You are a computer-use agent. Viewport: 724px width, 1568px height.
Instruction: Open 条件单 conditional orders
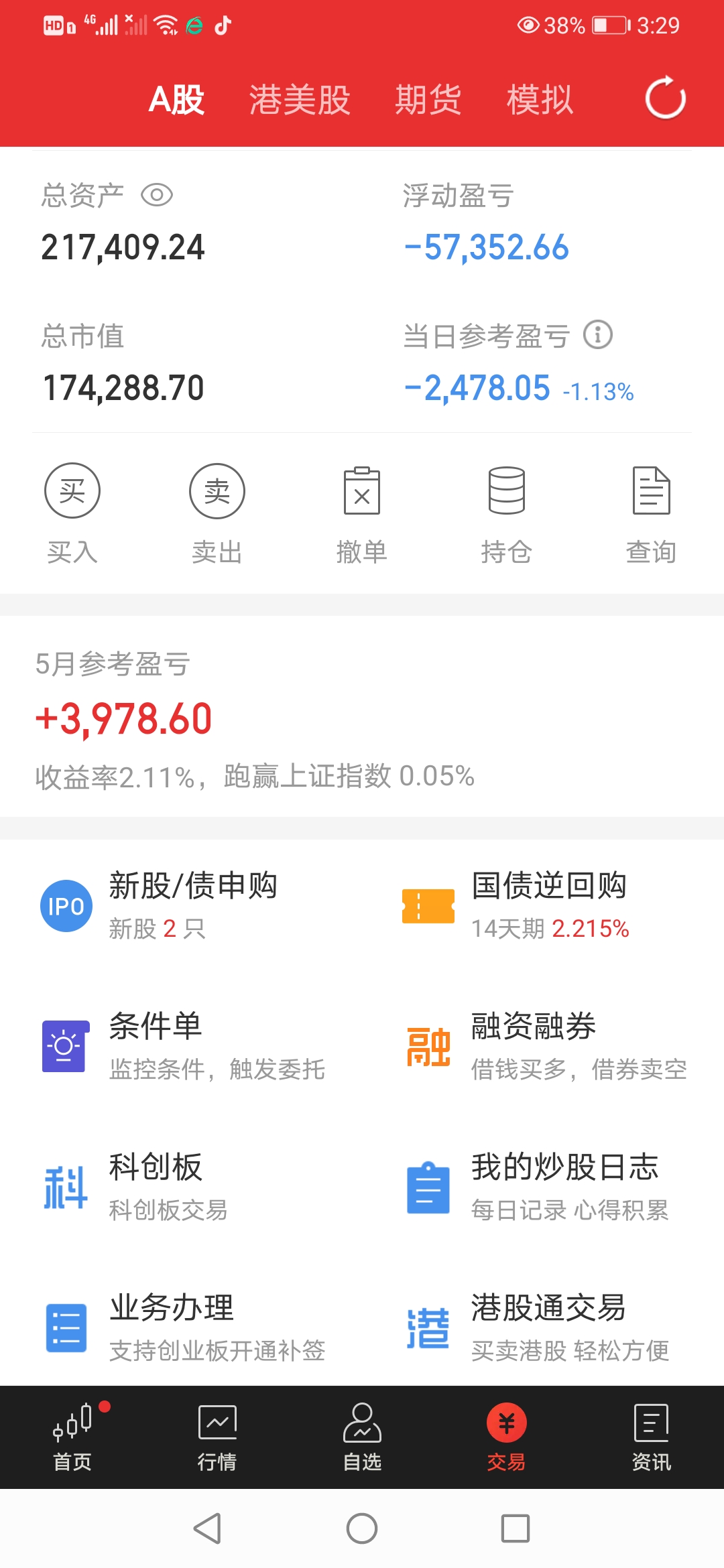pos(181,1047)
